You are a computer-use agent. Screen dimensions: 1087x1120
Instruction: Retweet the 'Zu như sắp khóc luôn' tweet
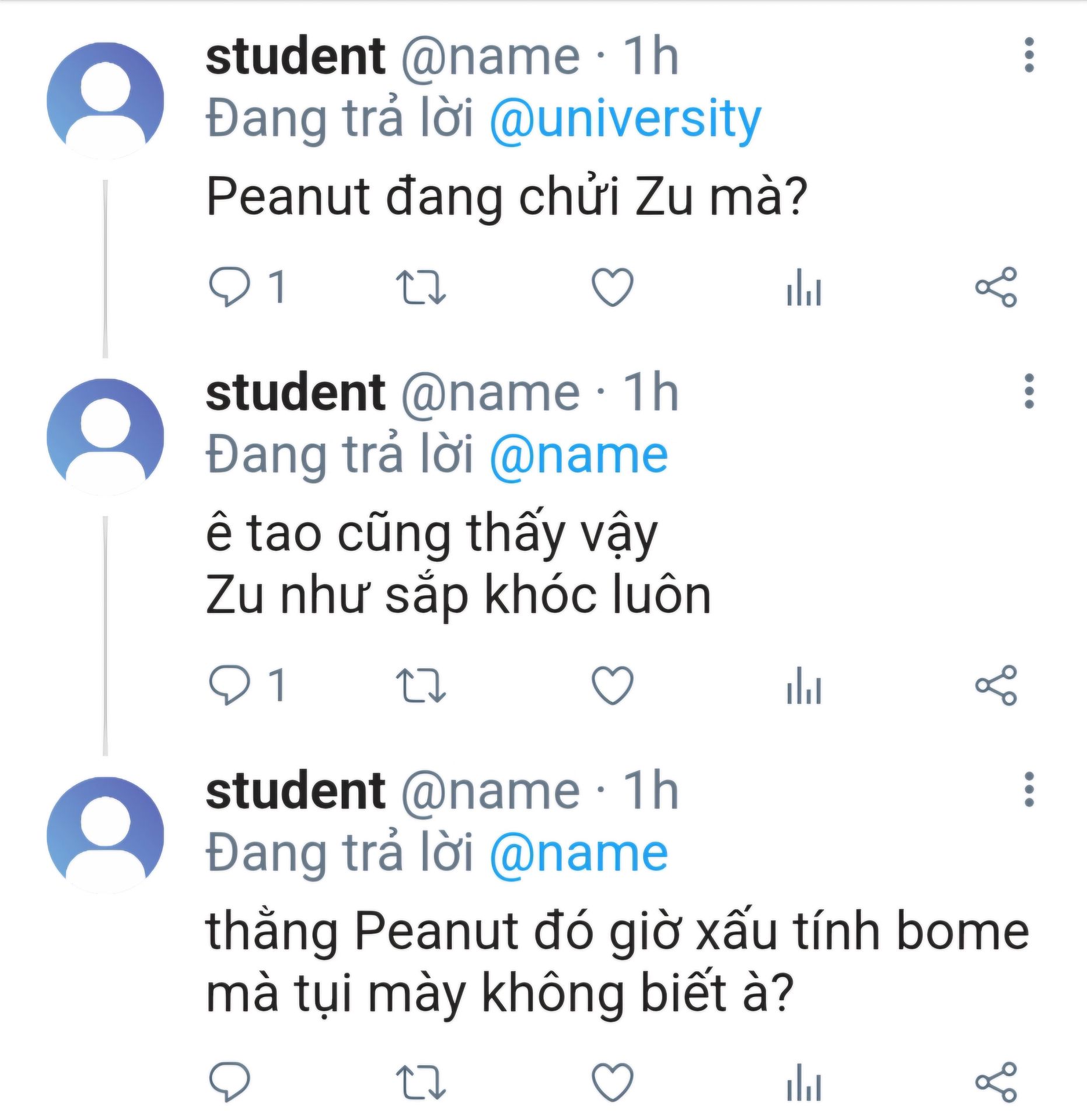pos(421,685)
